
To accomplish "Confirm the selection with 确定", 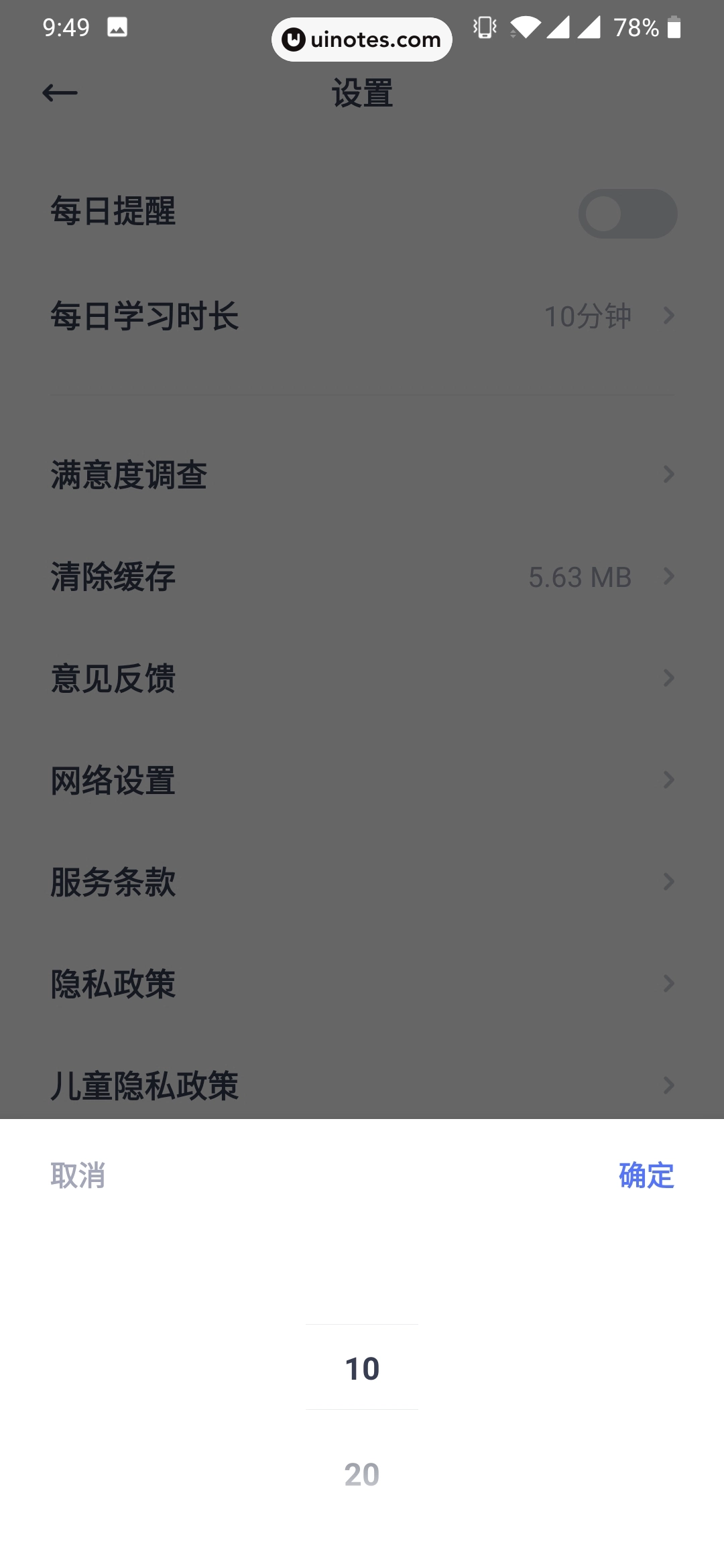I will click(646, 1175).
